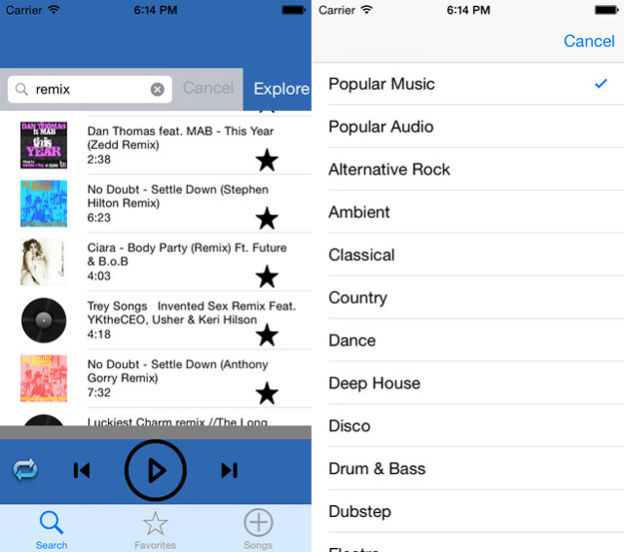The image size is (624, 552).
Task: Choose Alternative Rock genre
Action: pos(389,170)
